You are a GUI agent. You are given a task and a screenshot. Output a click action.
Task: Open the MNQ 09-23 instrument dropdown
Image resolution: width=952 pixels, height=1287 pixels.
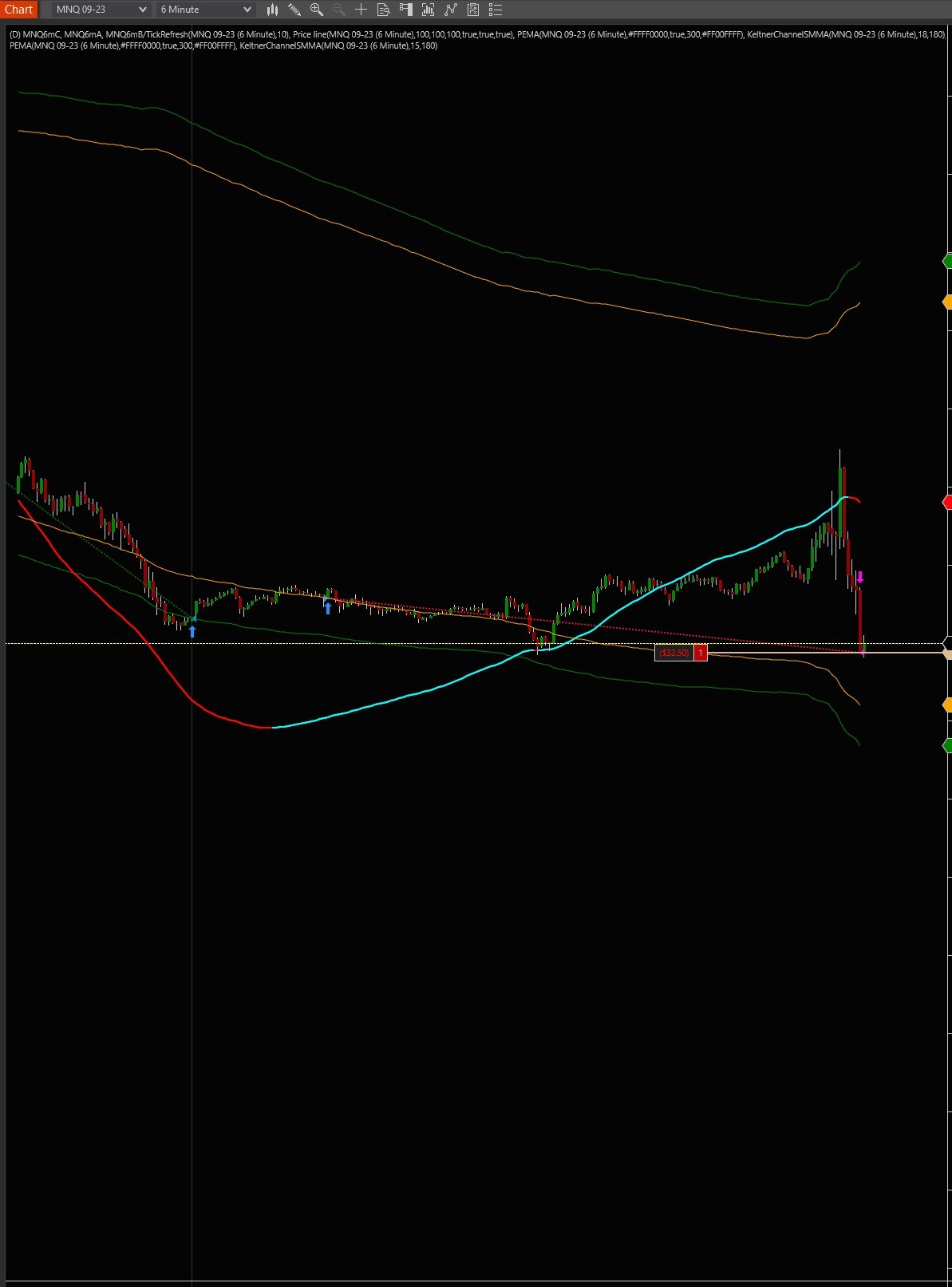pyautogui.click(x=101, y=10)
